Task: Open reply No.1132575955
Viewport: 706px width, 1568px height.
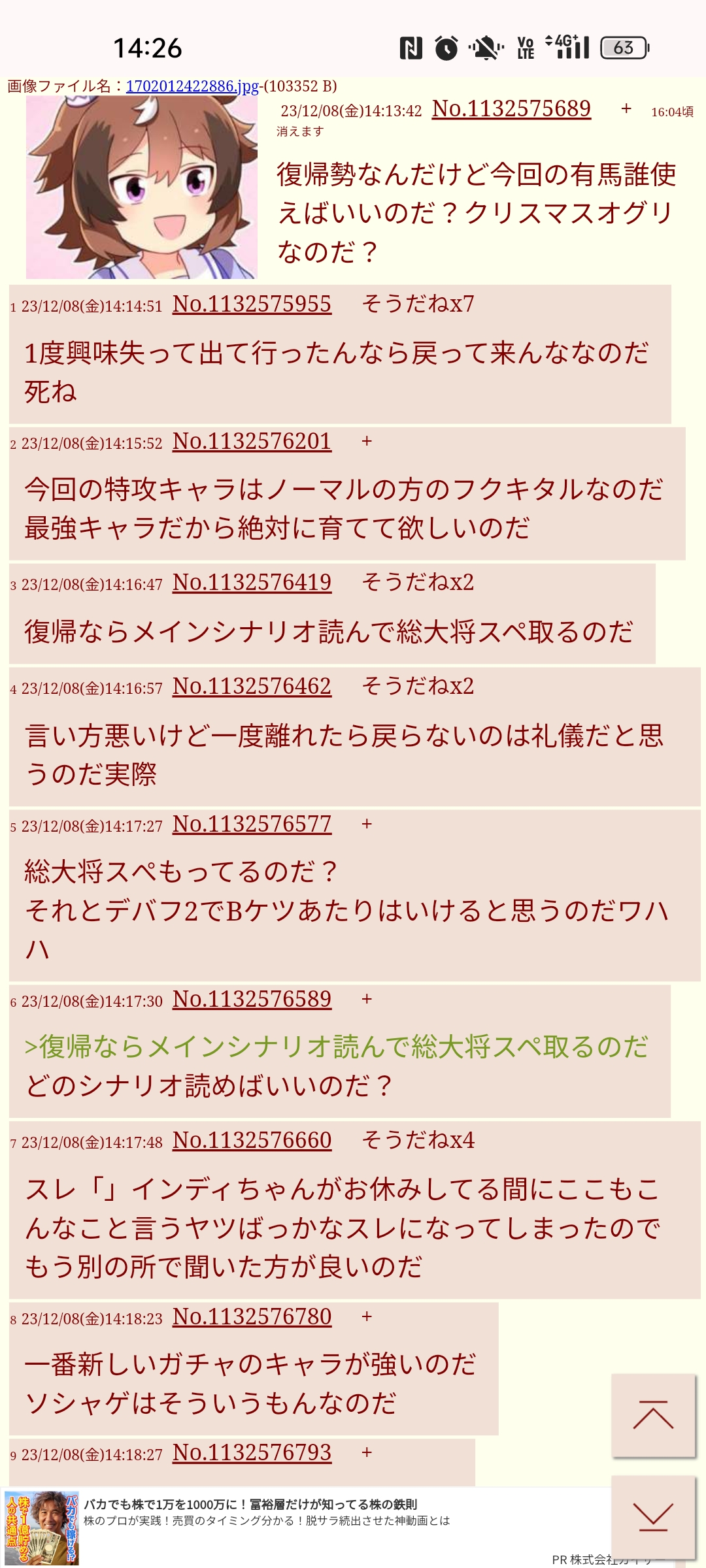Action: coord(252,304)
